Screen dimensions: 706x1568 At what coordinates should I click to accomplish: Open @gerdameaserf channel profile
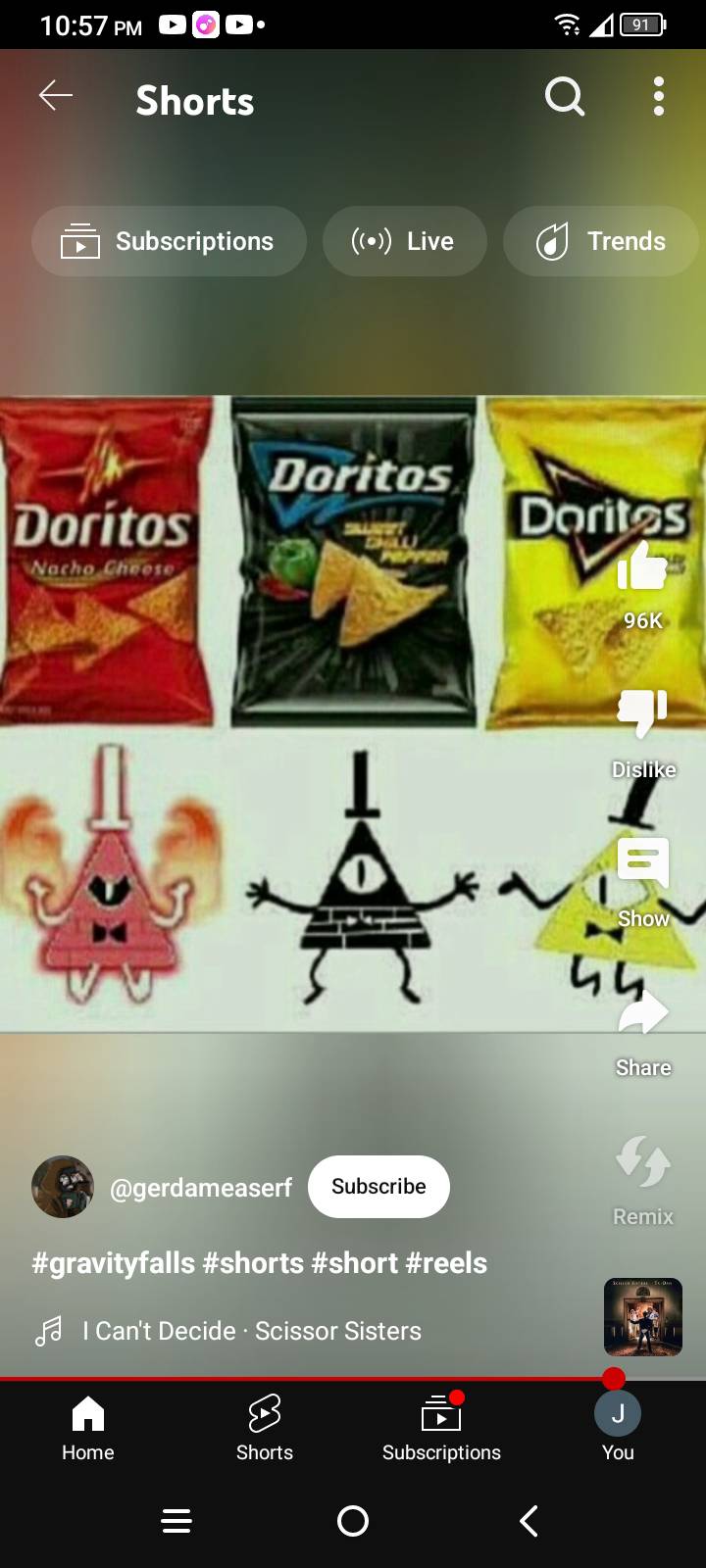coord(63,1187)
